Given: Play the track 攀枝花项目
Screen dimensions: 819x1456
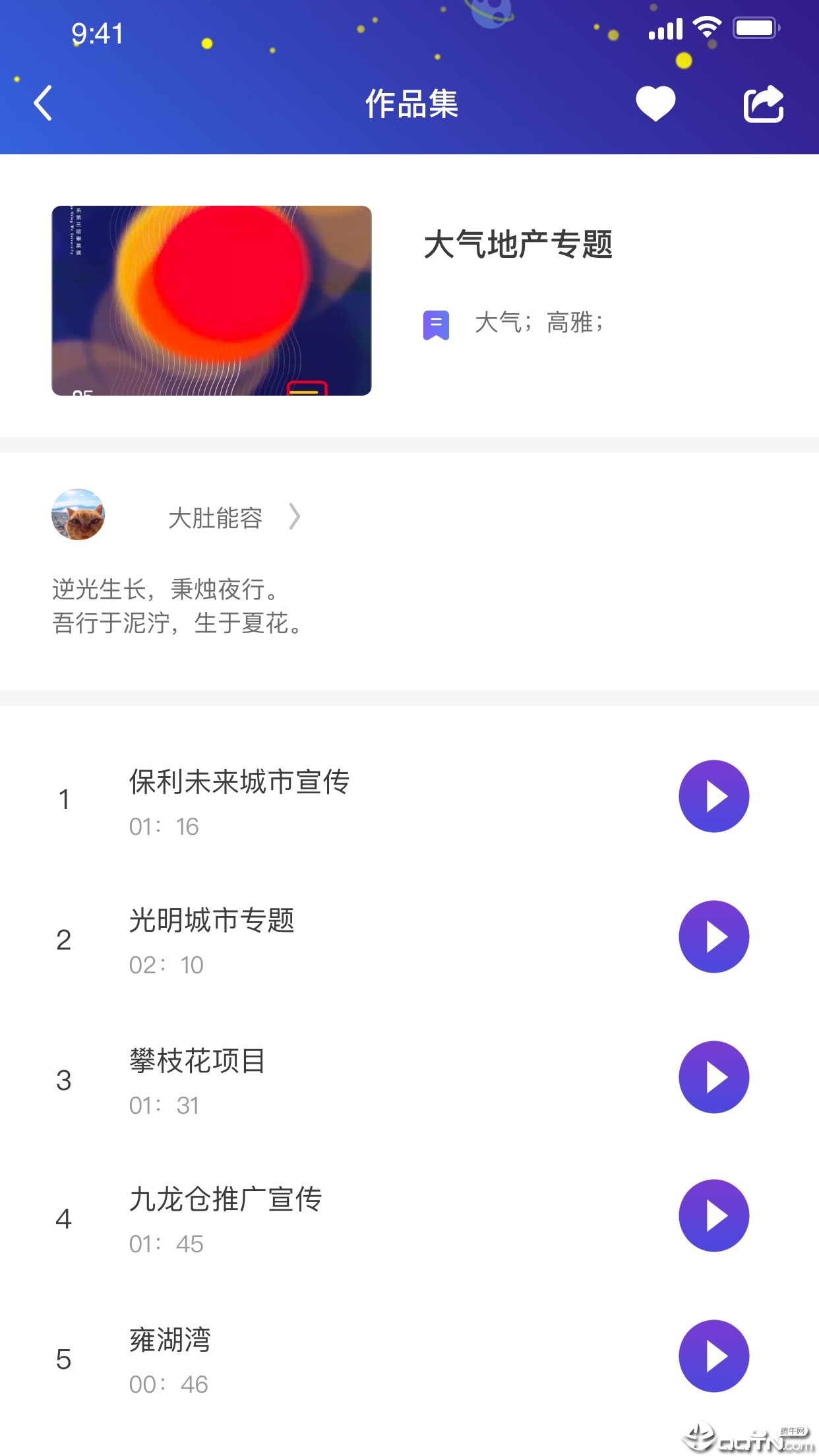Looking at the screenshot, I should [x=714, y=1076].
